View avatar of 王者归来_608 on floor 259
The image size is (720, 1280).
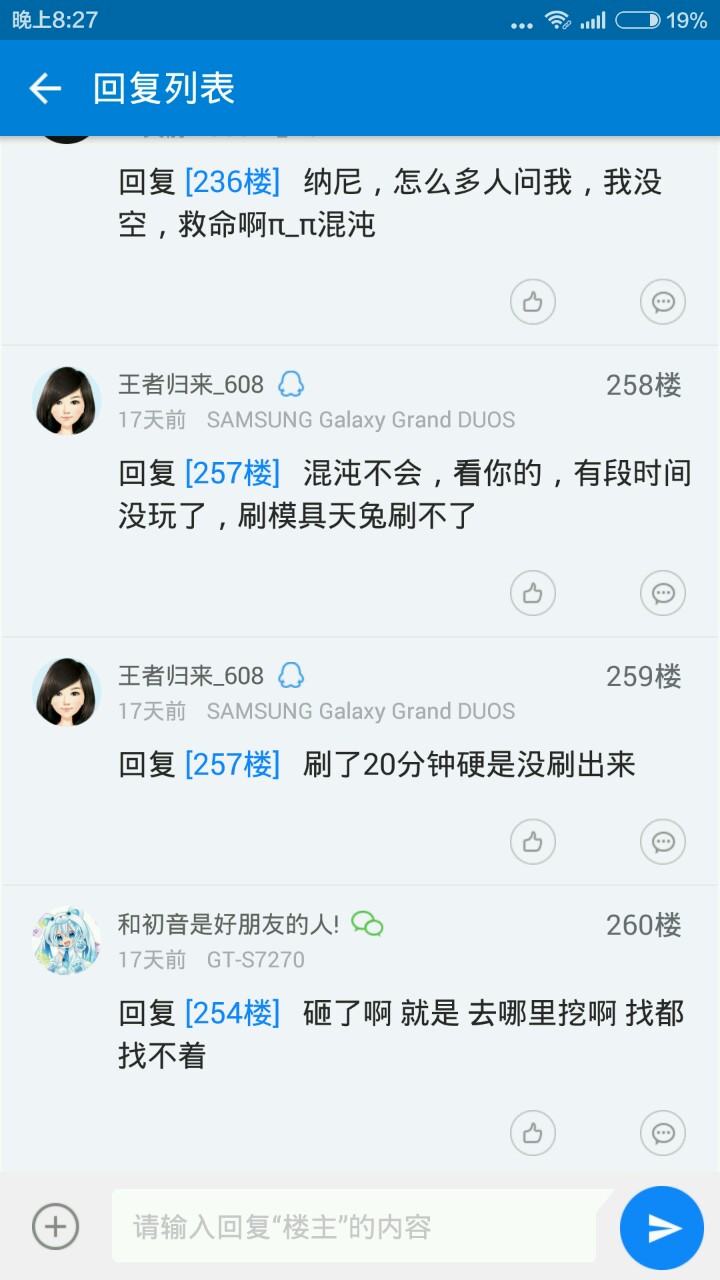[67, 692]
